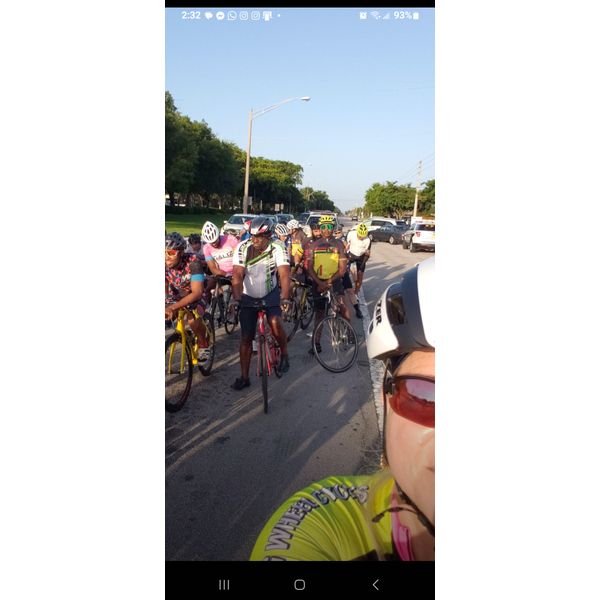Open recent apps from the navigation bar

click(224, 584)
